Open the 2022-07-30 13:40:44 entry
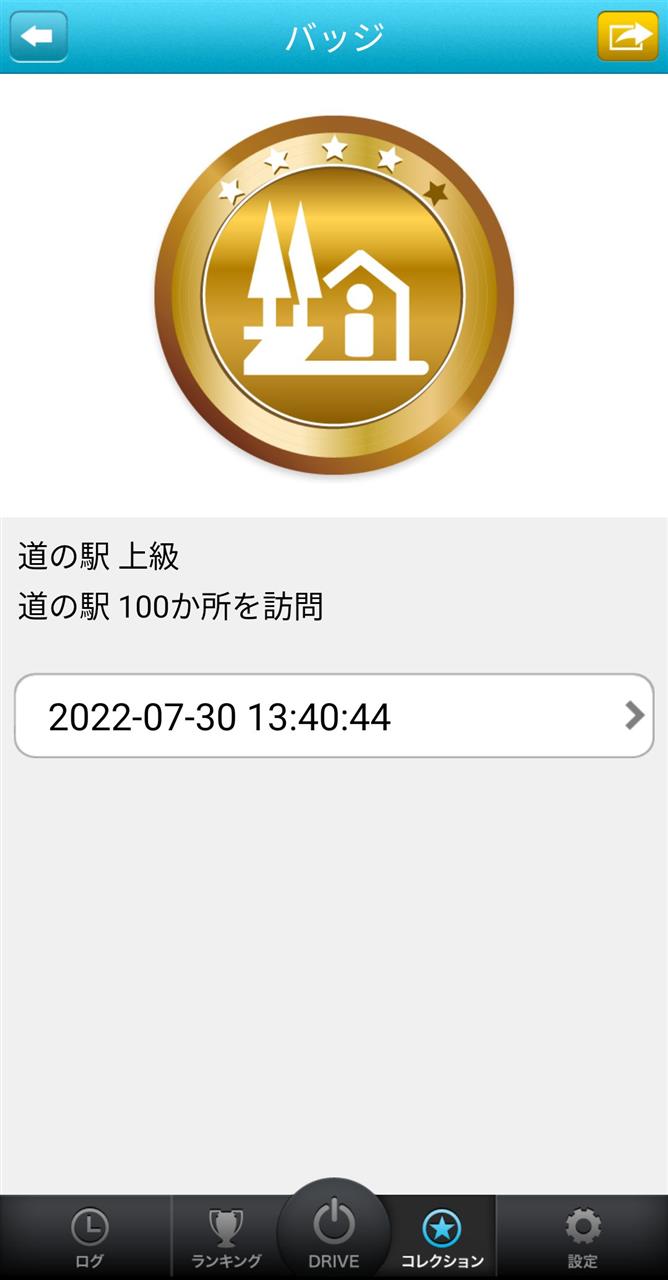 click(x=334, y=715)
